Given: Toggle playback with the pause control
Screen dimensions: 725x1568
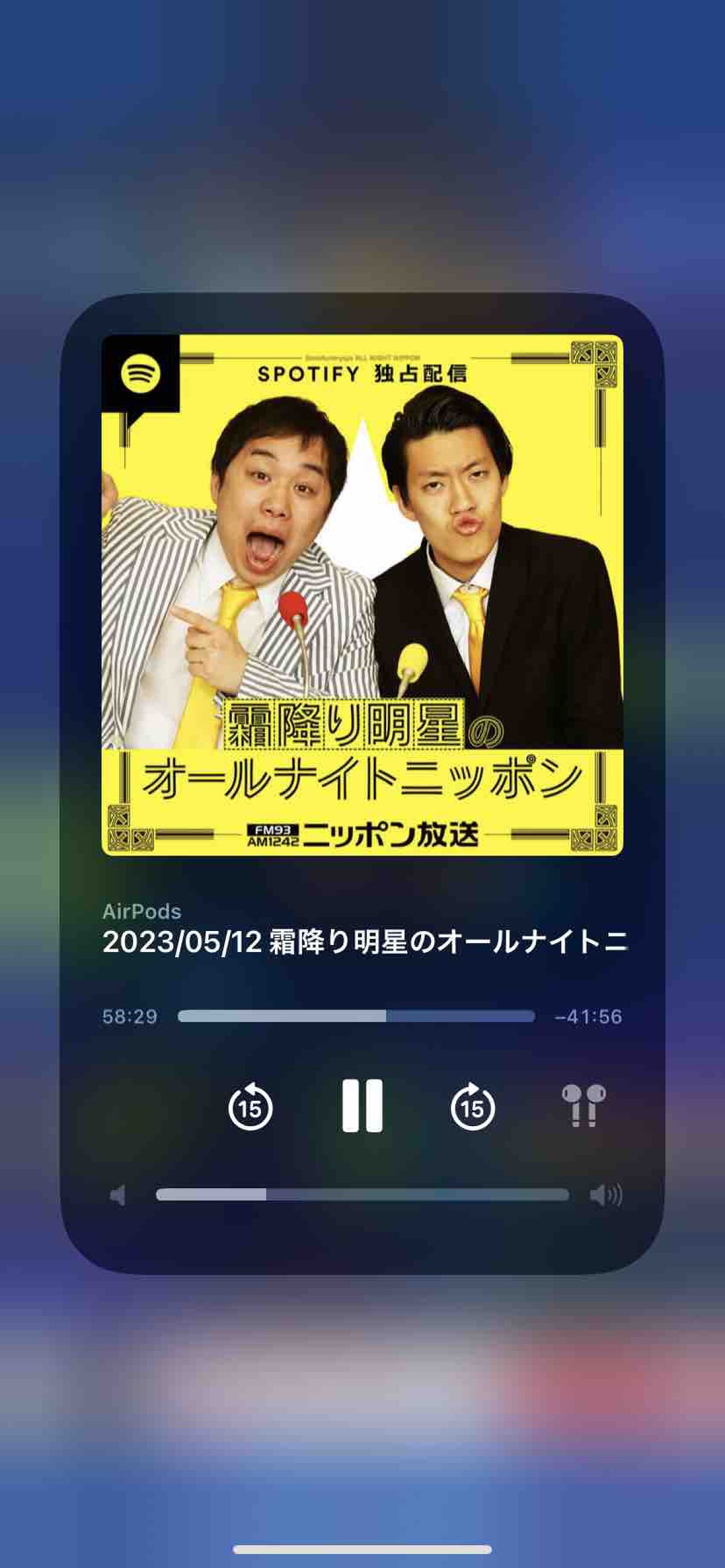Looking at the screenshot, I should pyautogui.click(x=364, y=1108).
